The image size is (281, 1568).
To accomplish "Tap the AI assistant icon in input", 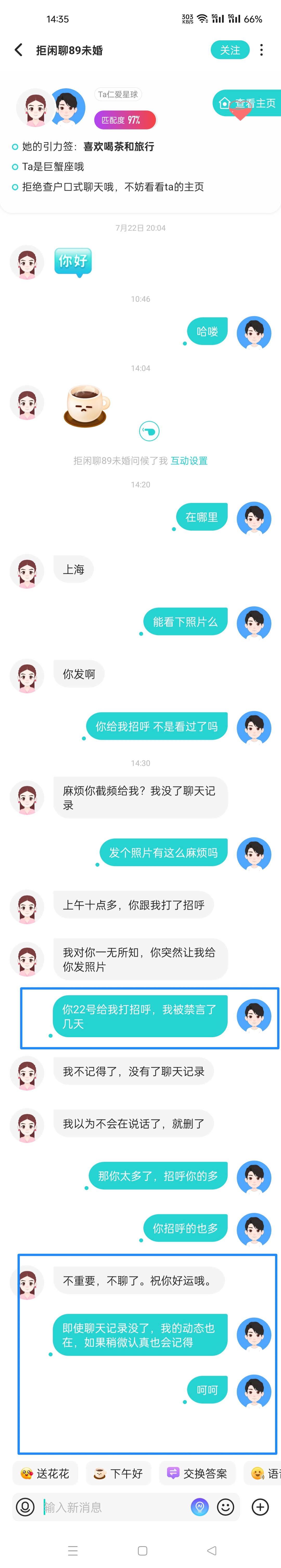I will pos(200,1507).
